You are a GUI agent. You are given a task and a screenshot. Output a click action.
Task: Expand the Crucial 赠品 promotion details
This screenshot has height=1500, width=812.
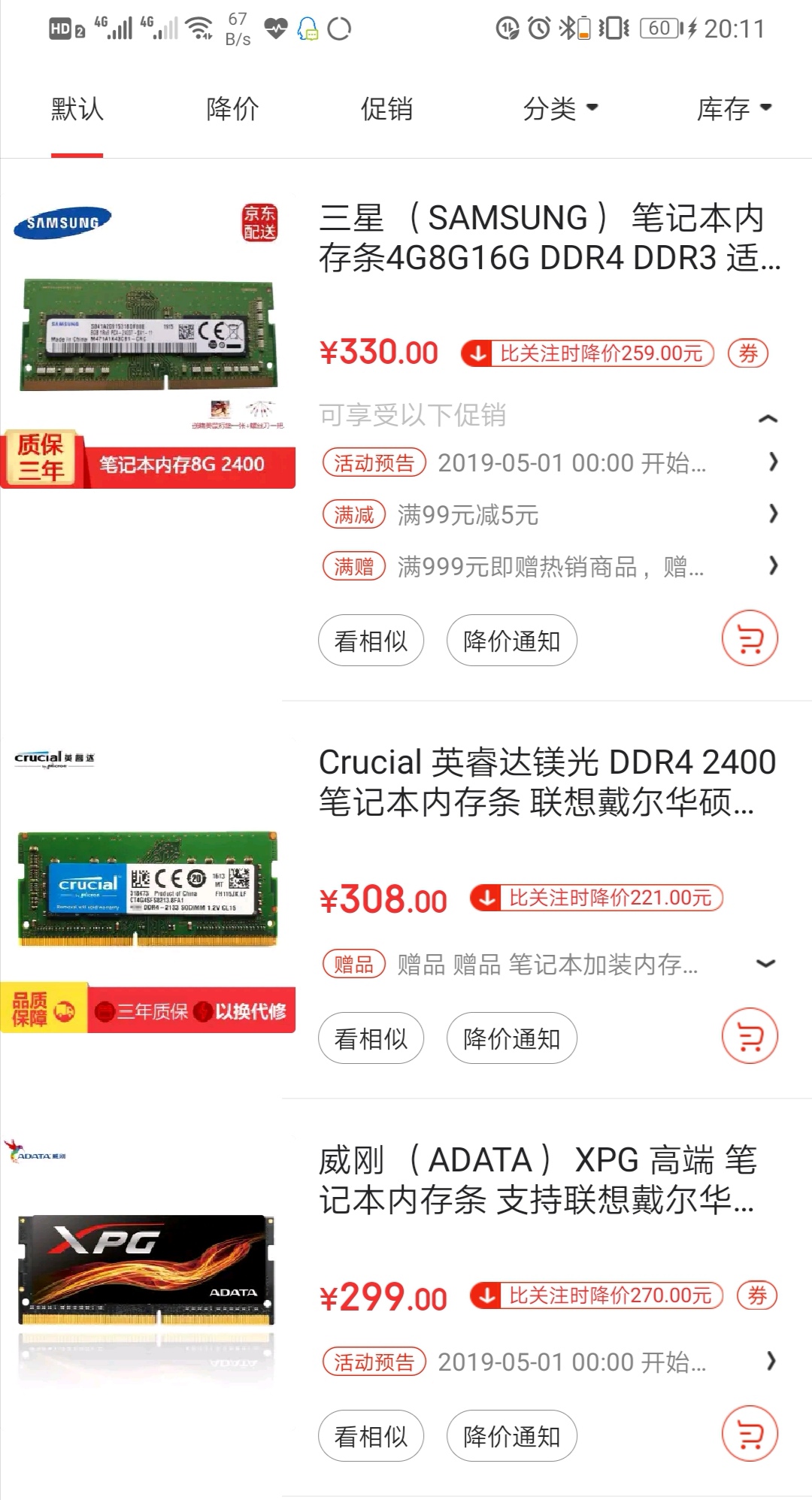[765, 963]
